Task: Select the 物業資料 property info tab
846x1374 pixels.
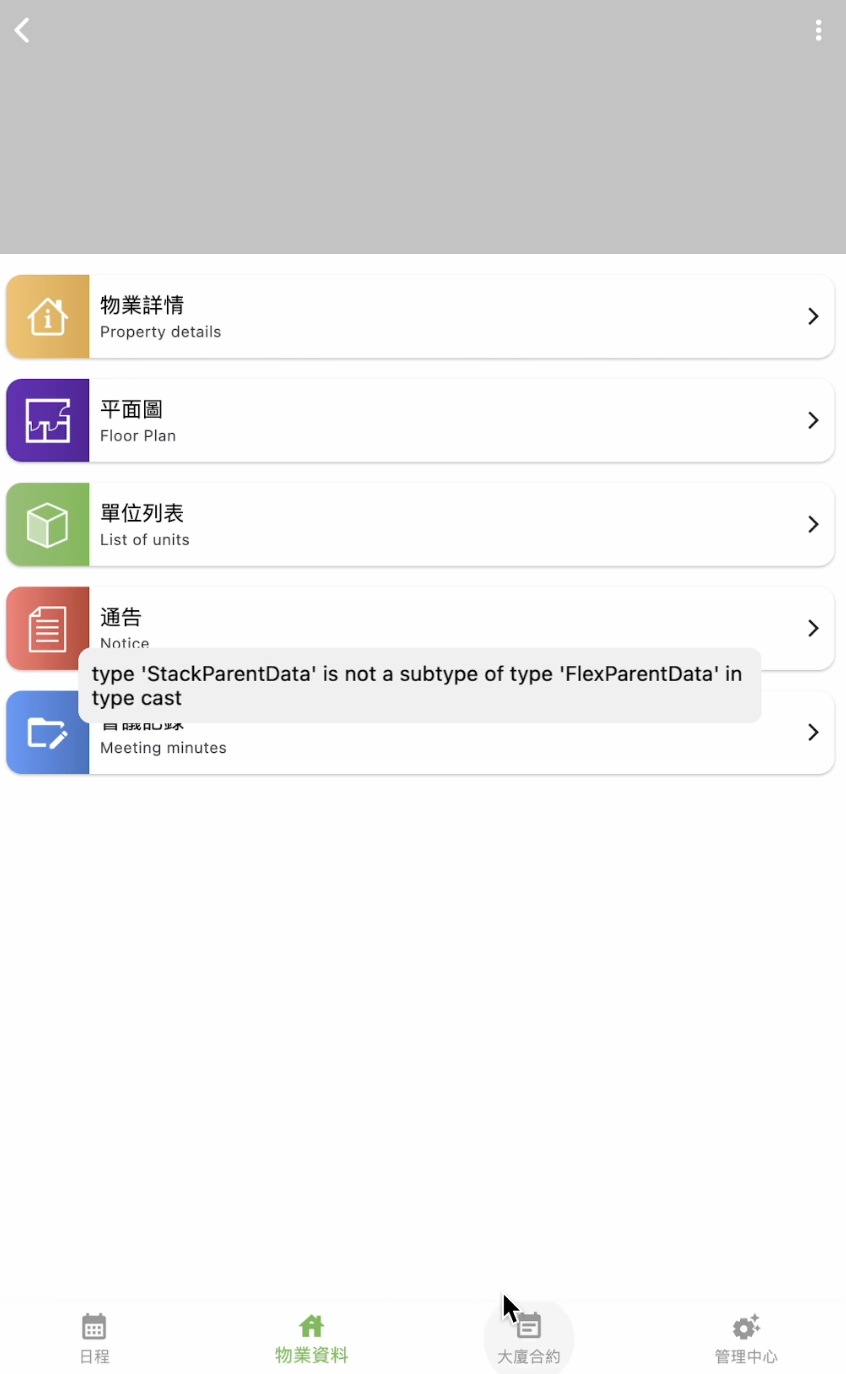Action: (x=312, y=1338)
